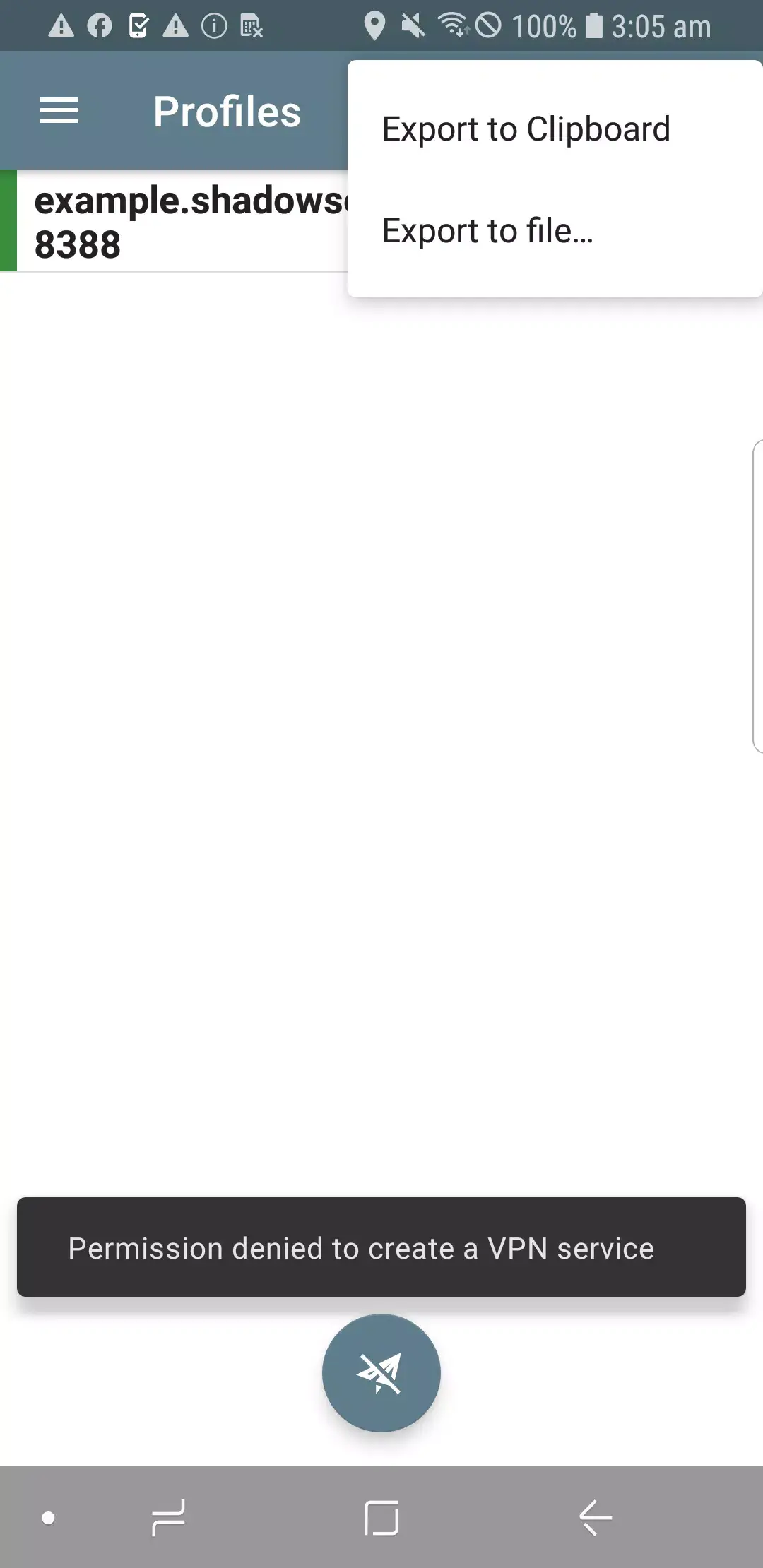Screen dimensions: 763x1568
Task: Tap the connect paper-plane floating button
Action: [x=381, y=1373]
